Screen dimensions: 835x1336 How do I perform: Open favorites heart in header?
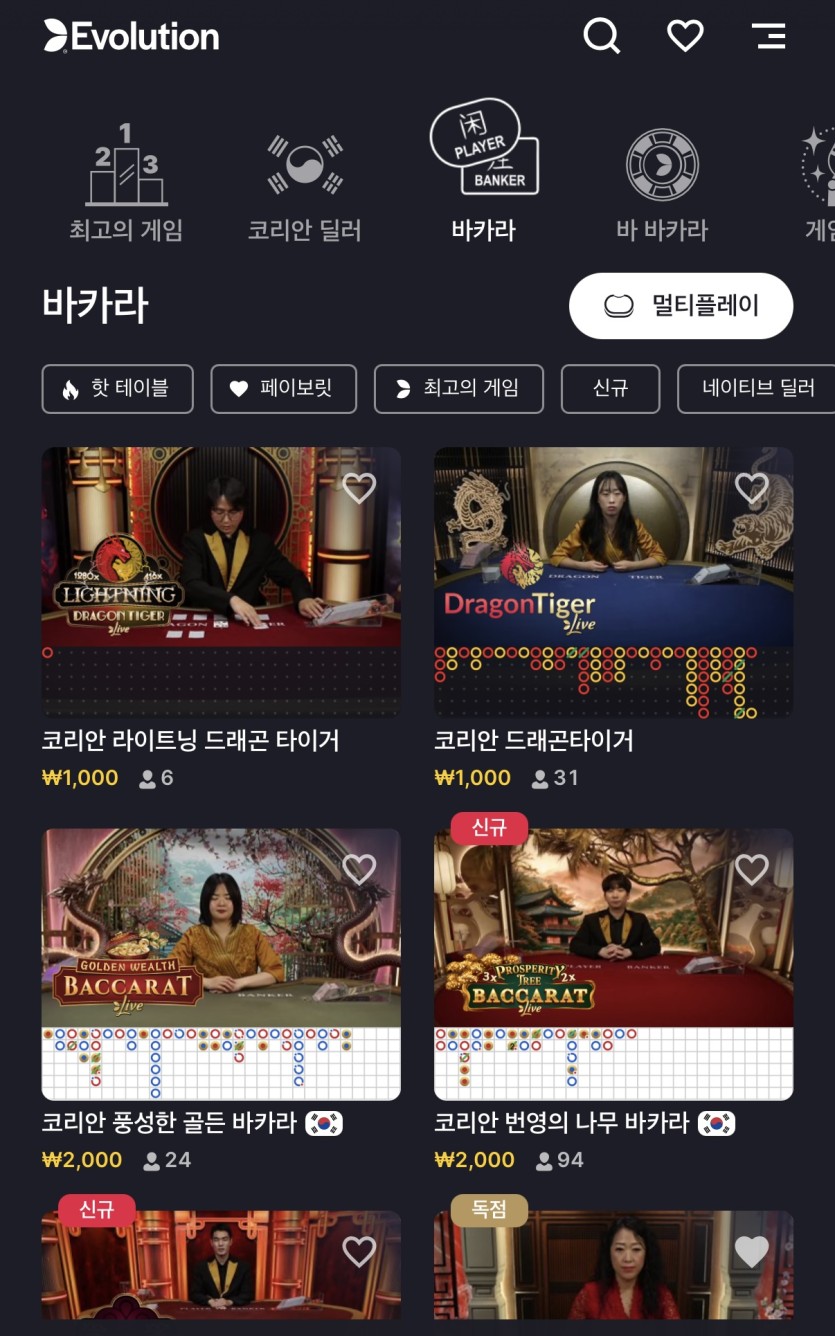pos(685,37)
